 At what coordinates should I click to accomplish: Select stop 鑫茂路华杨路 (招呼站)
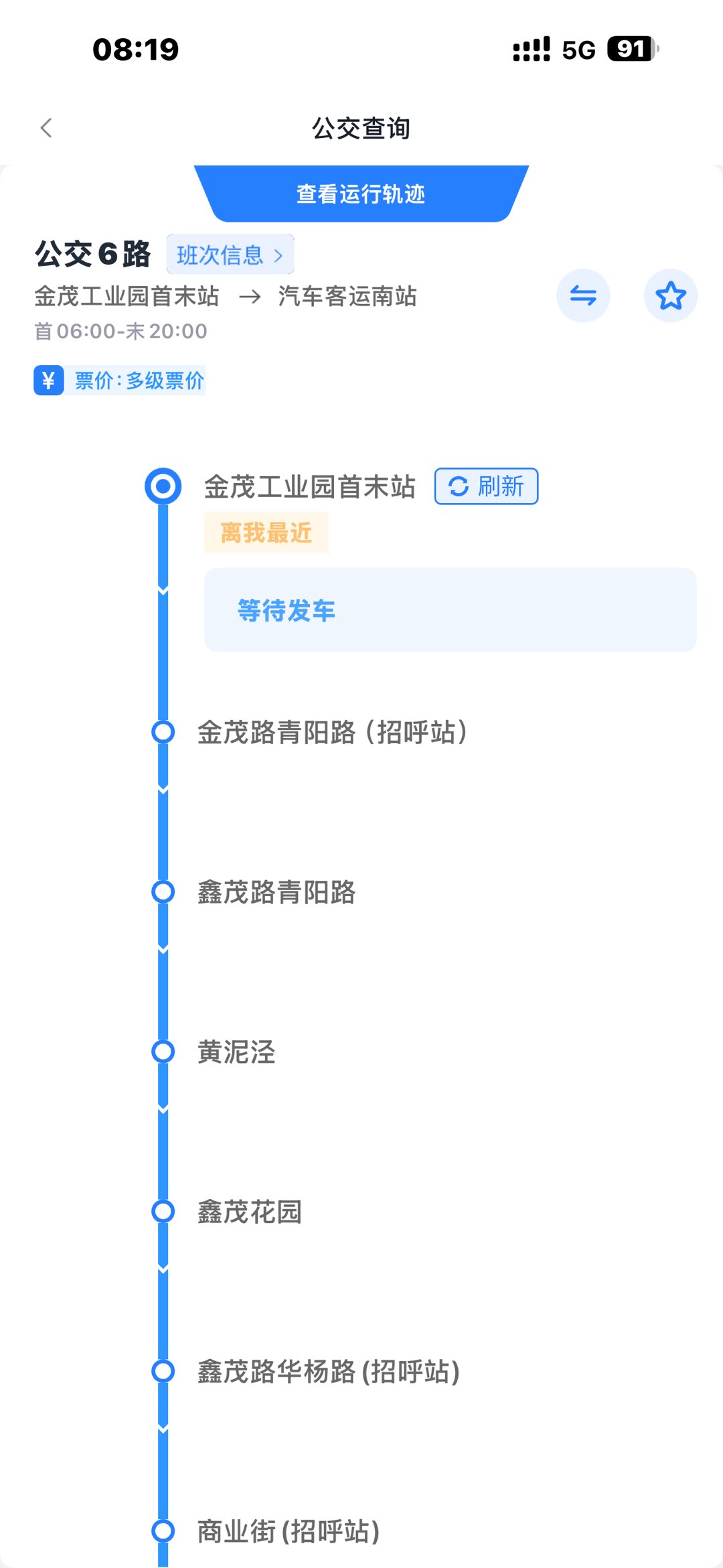click(328, 1371)
